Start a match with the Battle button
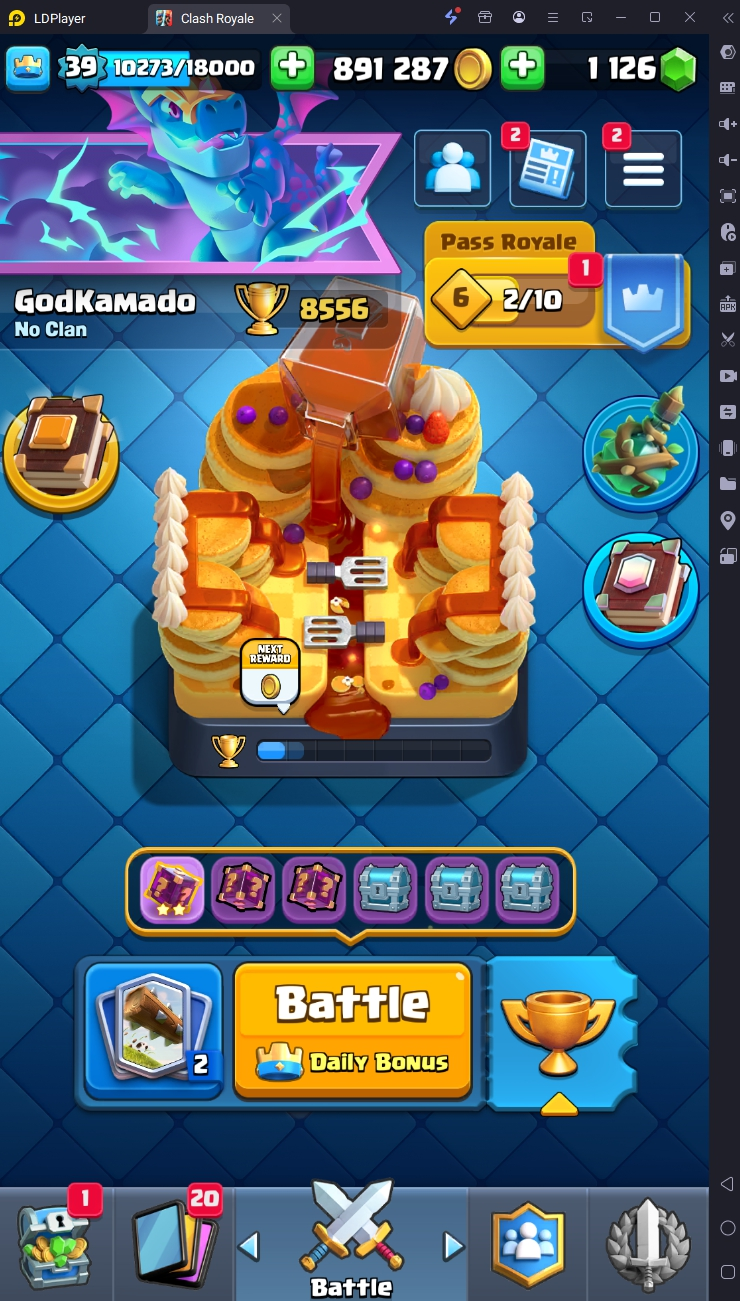Screen dimensions: 740x1301 (352, 1030)
